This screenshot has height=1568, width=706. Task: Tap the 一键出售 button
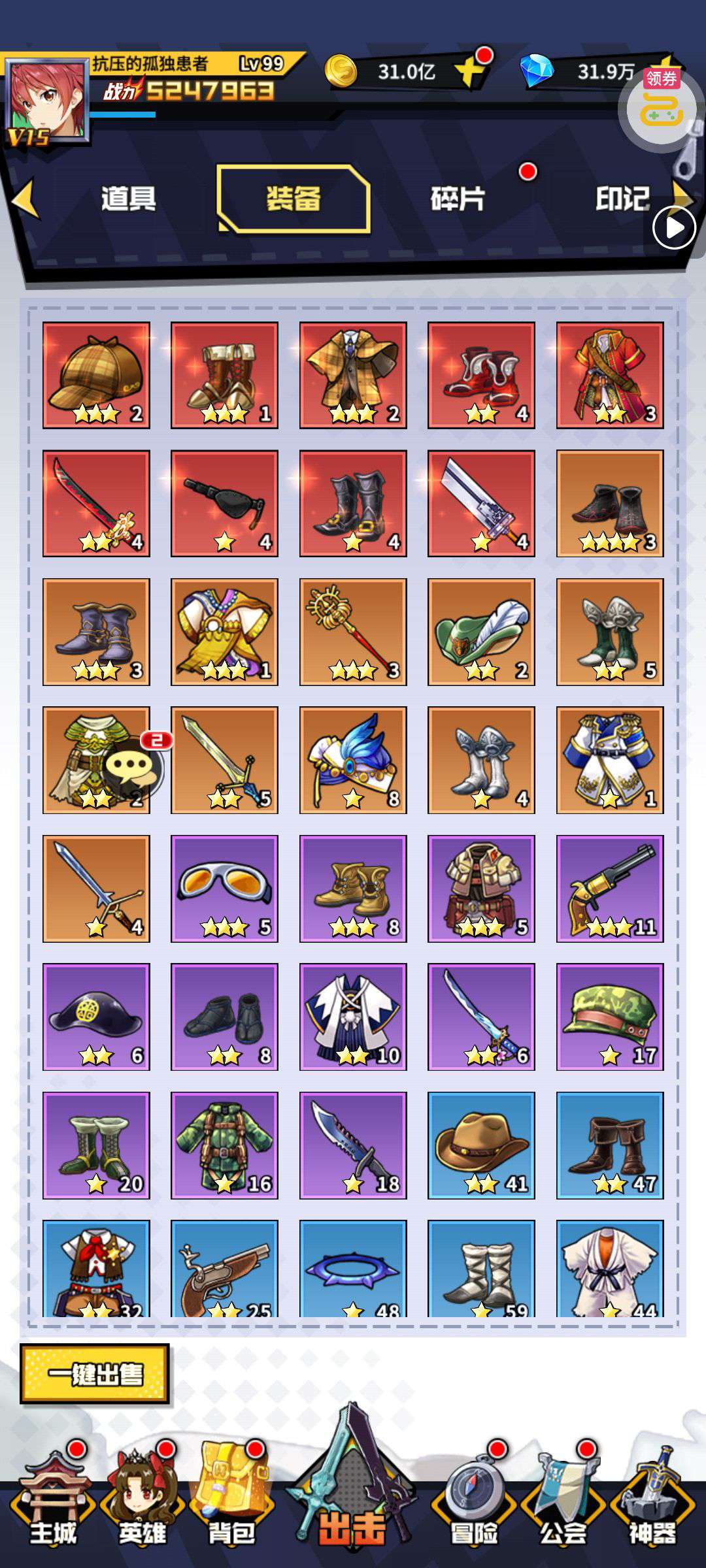(x=95, y=1373)
